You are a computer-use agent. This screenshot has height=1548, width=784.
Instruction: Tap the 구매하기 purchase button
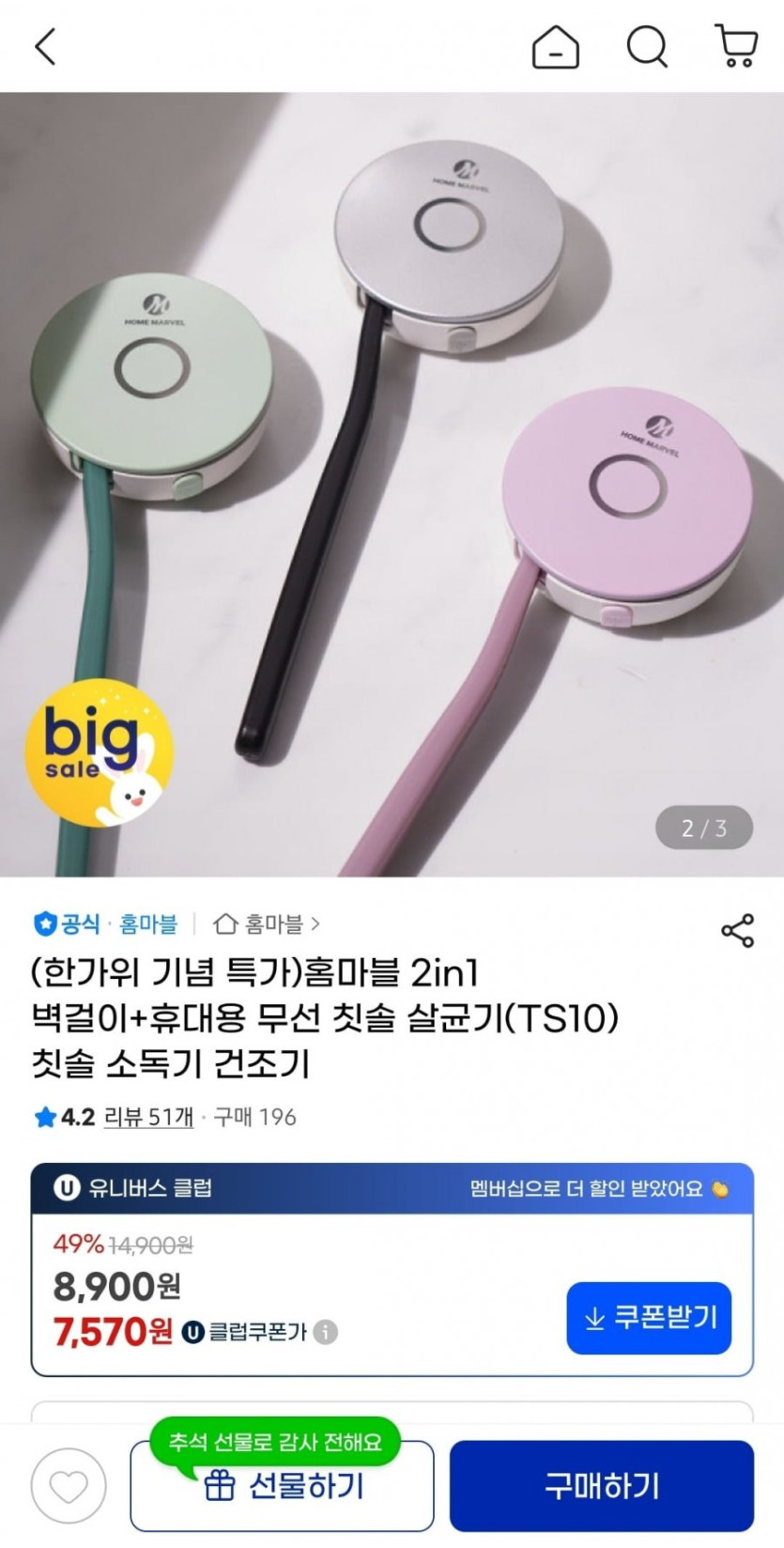601,1486
